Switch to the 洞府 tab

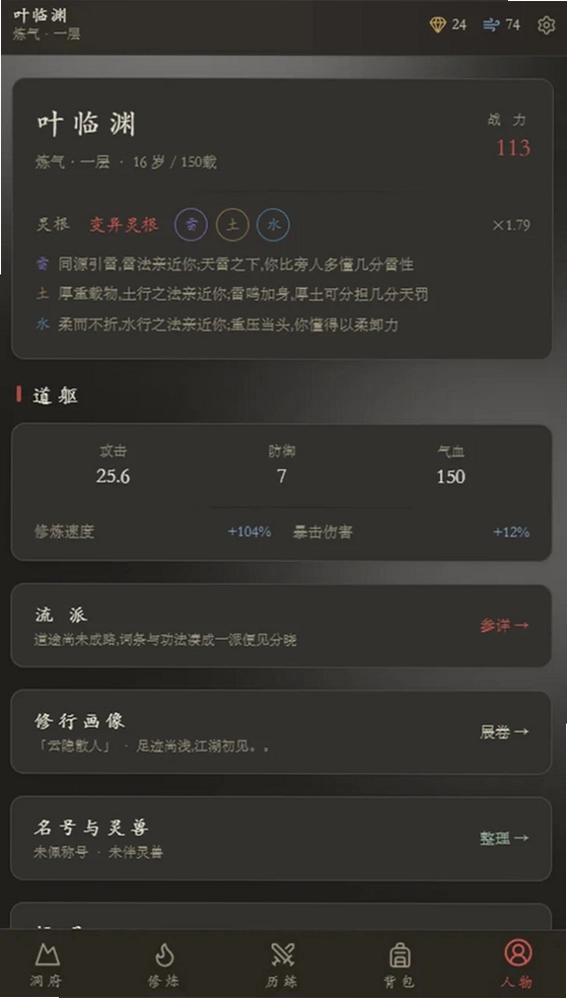pyautogui.click(x=46, y=965)
